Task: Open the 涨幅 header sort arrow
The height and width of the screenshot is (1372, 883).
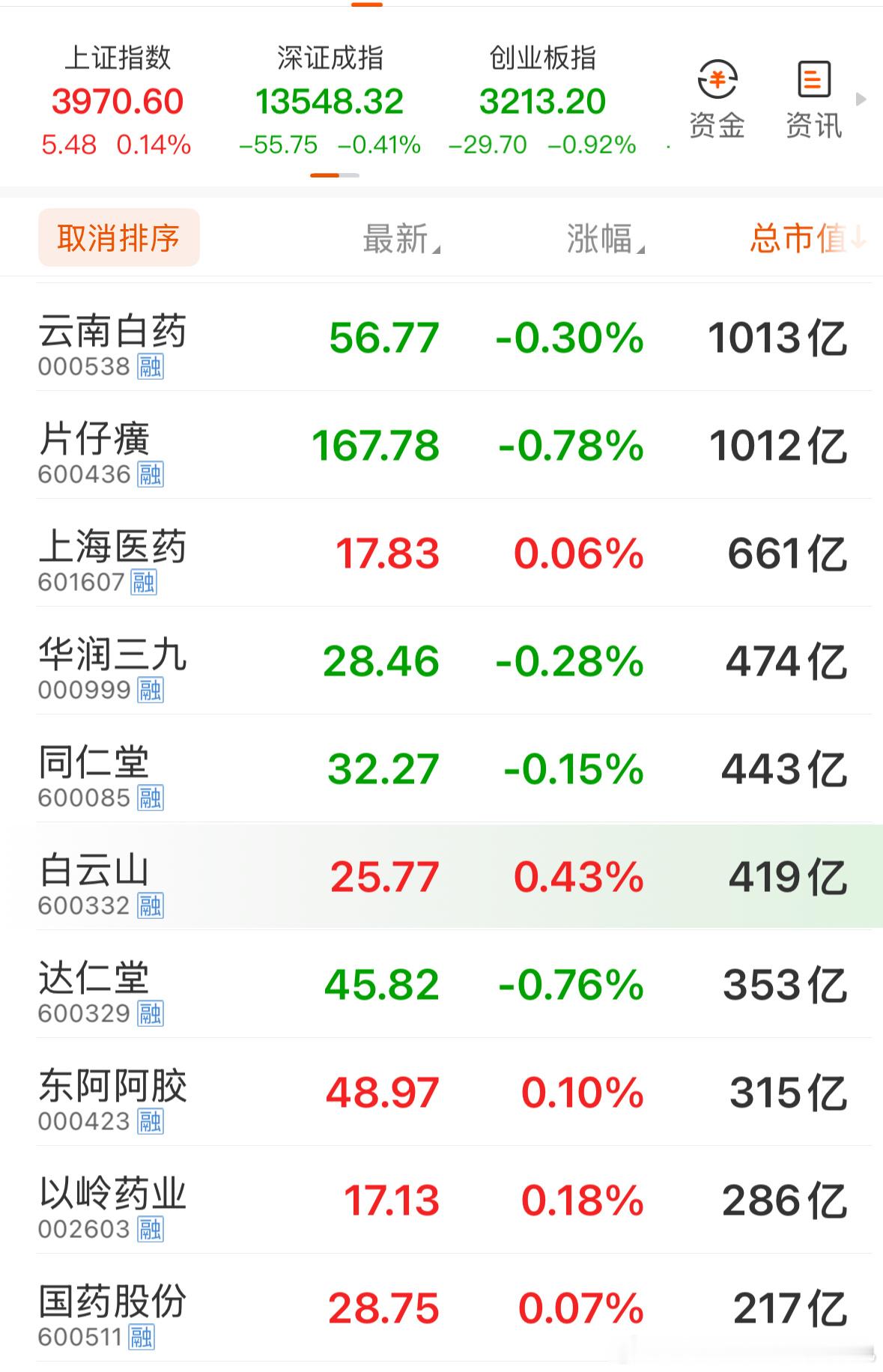Action: coord(642,247)
